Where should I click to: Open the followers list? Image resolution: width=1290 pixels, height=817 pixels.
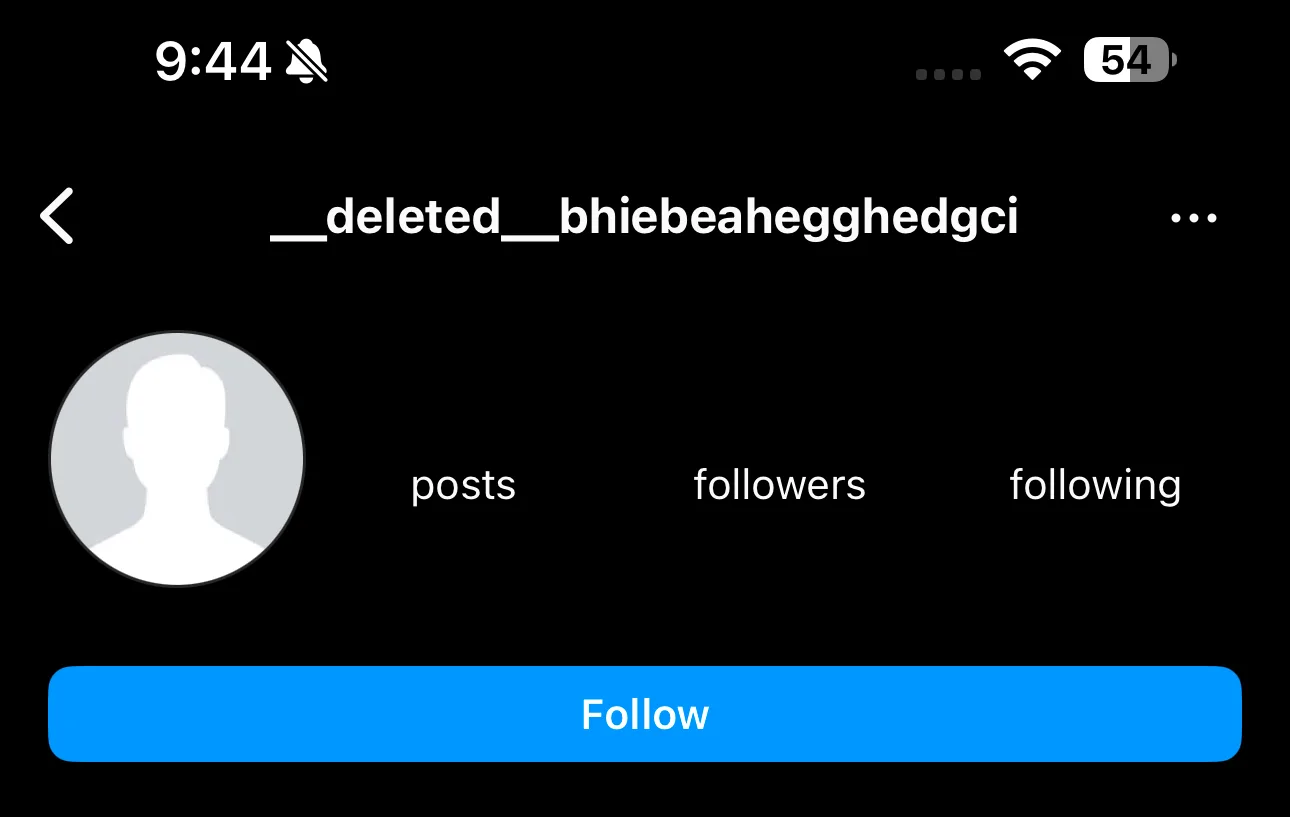(x=779, y=485)
